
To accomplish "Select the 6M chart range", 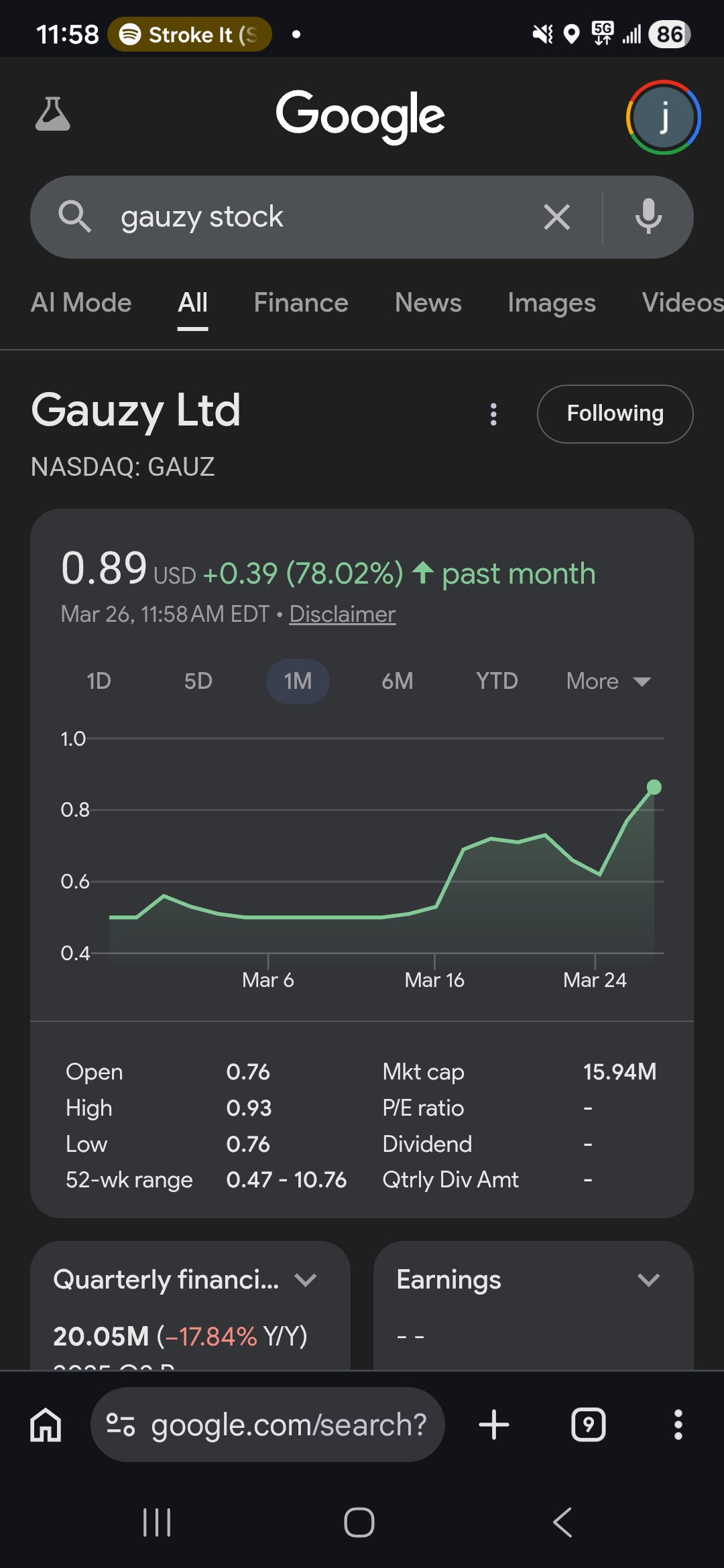I will click(x=397, y=681).
